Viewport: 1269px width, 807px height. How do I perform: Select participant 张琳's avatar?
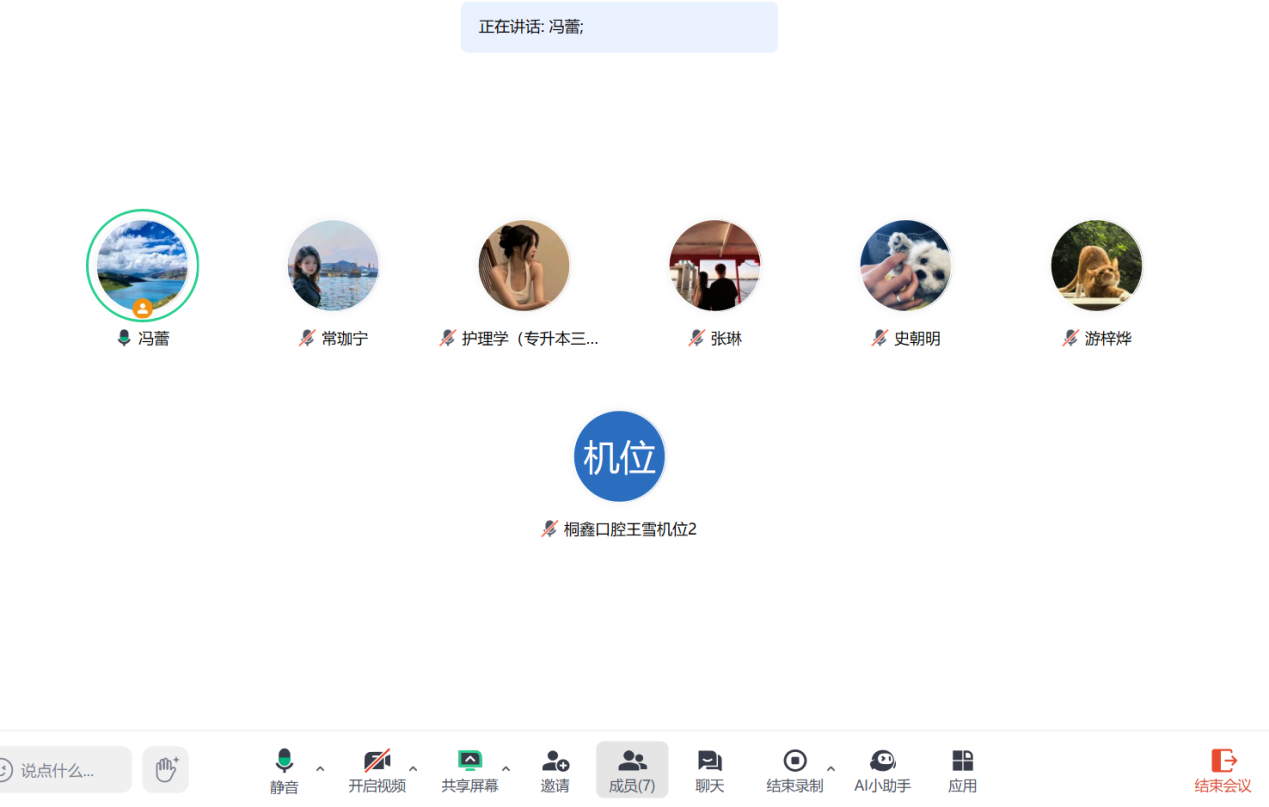[x=715, y=266]
